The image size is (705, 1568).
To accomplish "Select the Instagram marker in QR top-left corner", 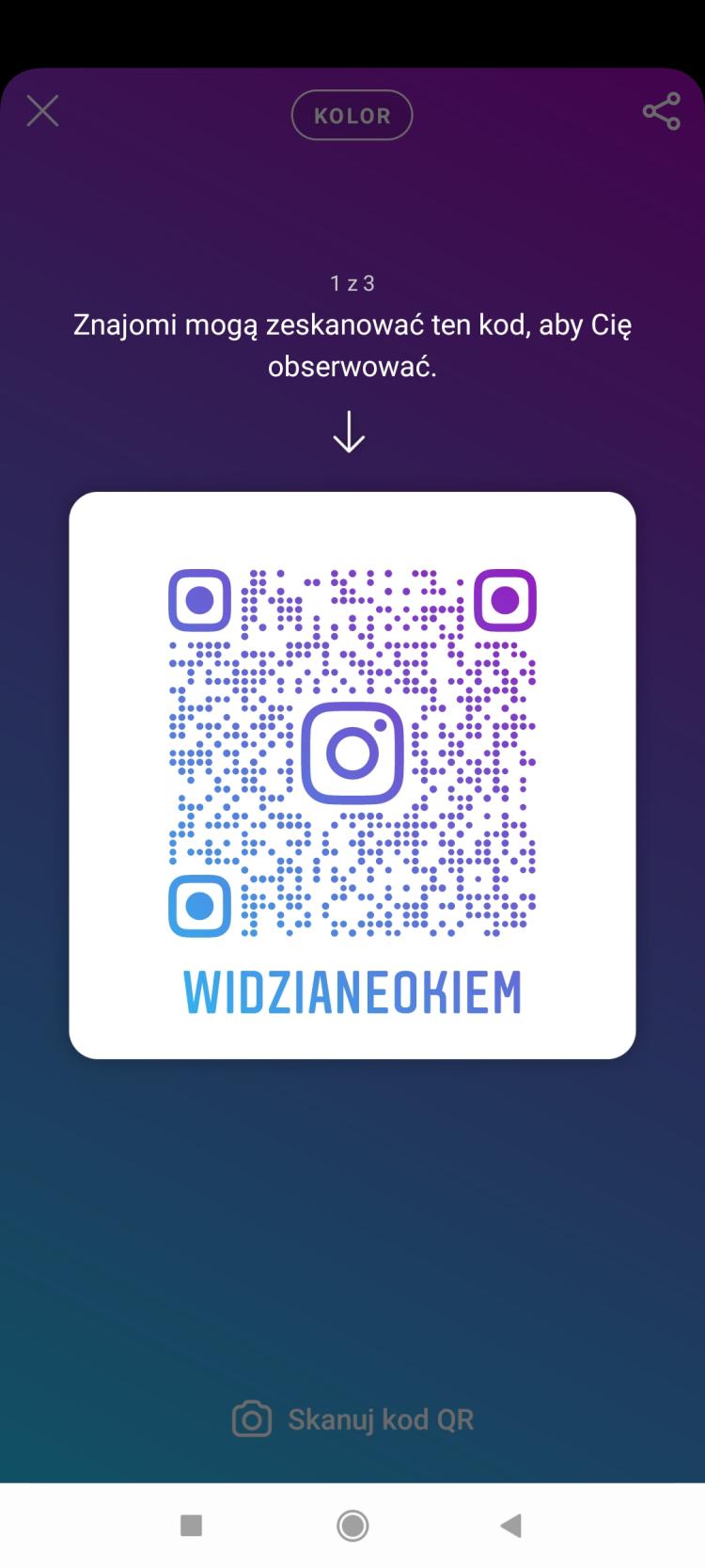I will pos(198,599).
